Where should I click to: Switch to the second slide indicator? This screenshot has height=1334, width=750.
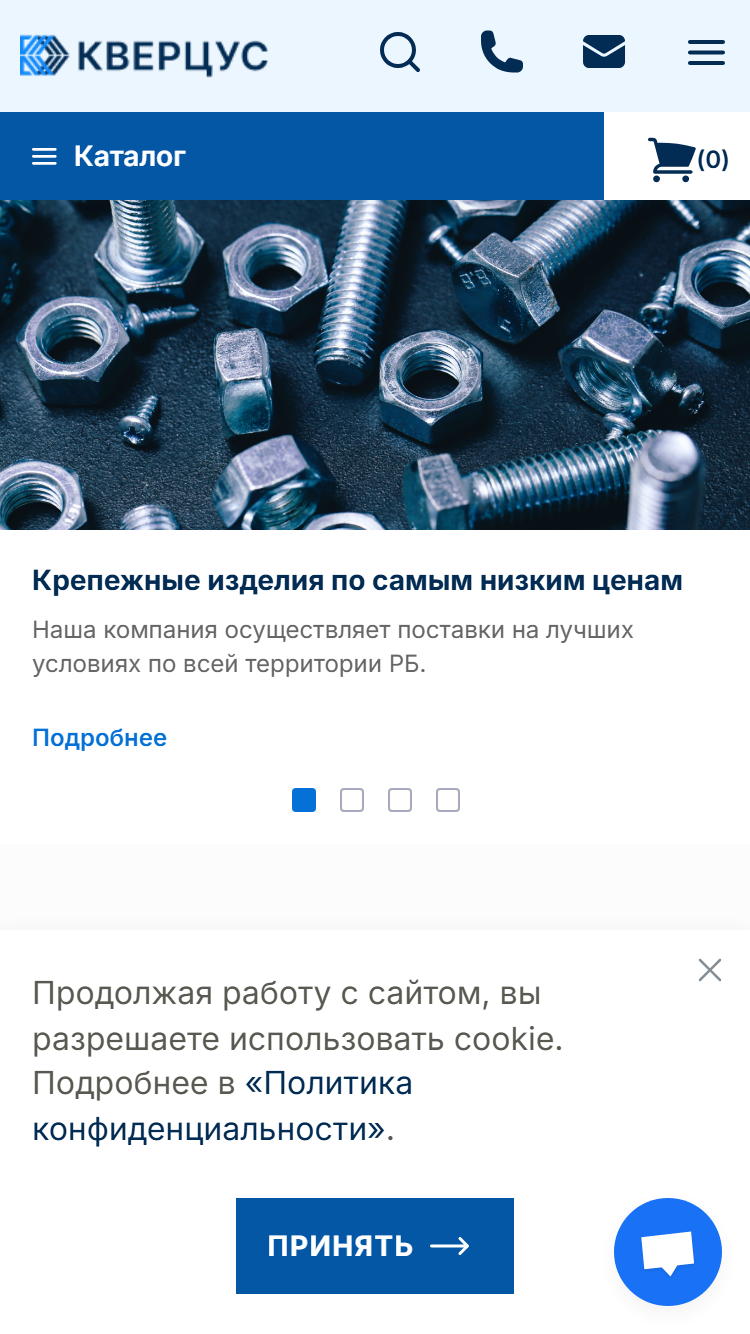click(x=352, y=800)
